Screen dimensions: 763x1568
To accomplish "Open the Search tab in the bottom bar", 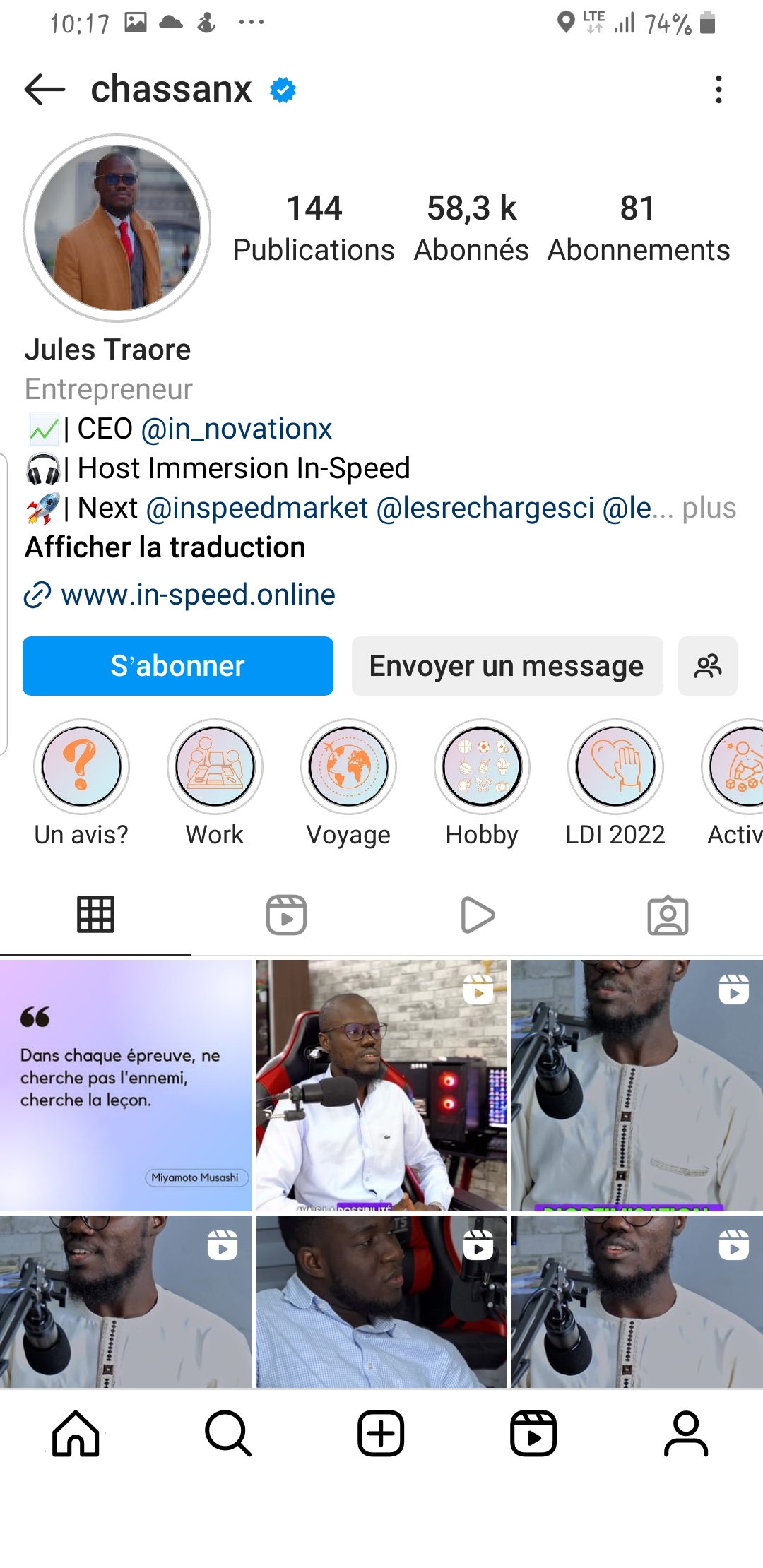I will 228,1434.
